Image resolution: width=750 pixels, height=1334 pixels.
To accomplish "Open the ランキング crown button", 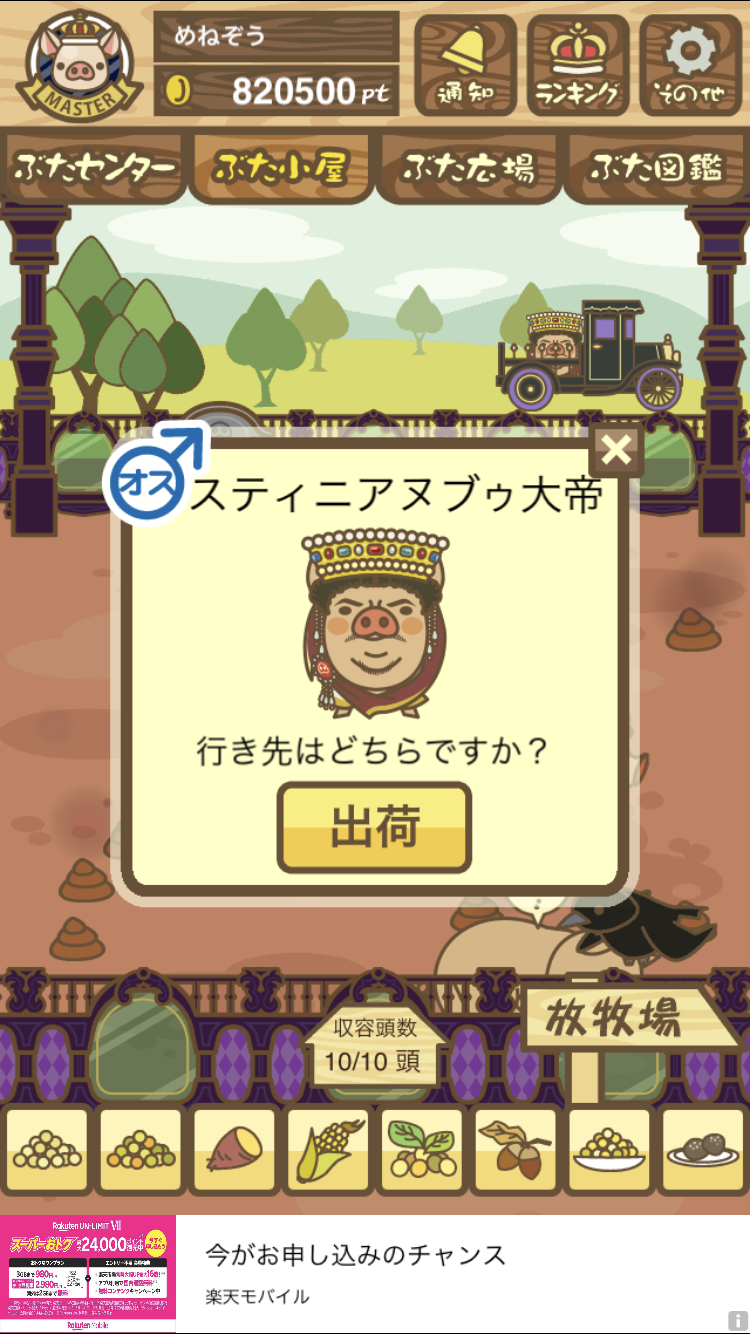I will (x=577, y=65).
